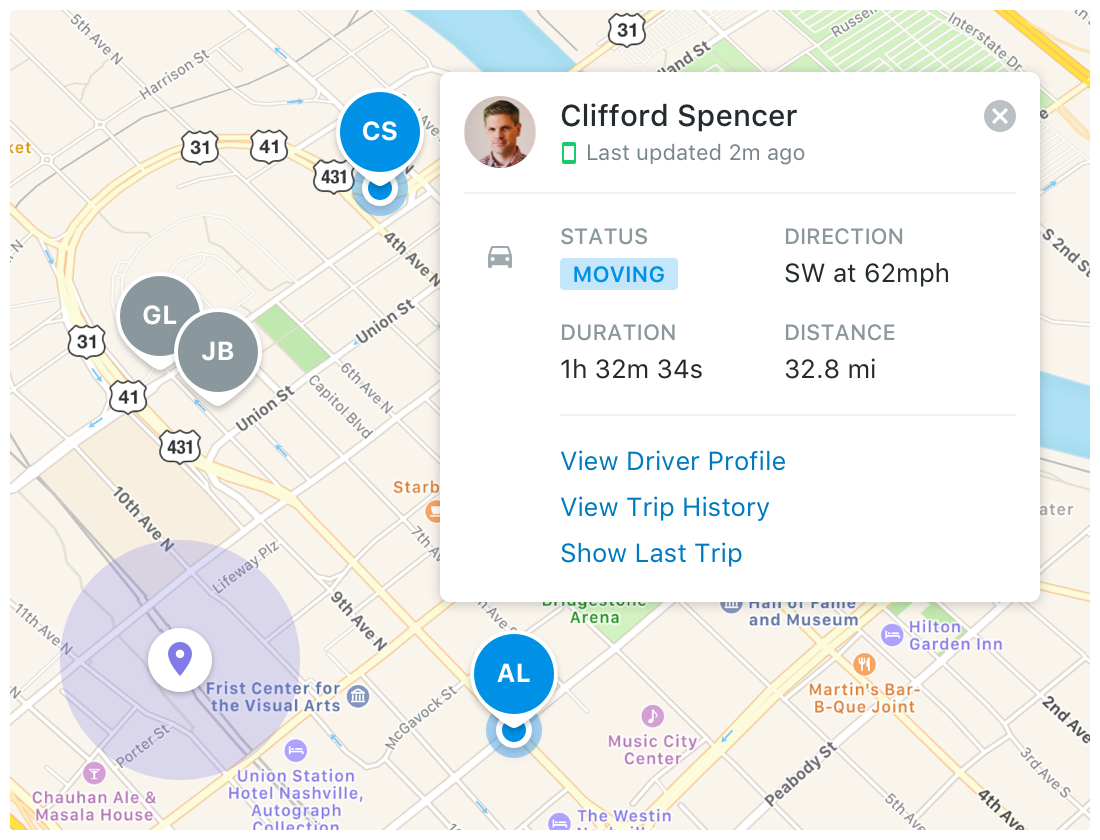Select the GL driver marker
The height and width of the screenshot is (840, 1100).
click(159, 316)
